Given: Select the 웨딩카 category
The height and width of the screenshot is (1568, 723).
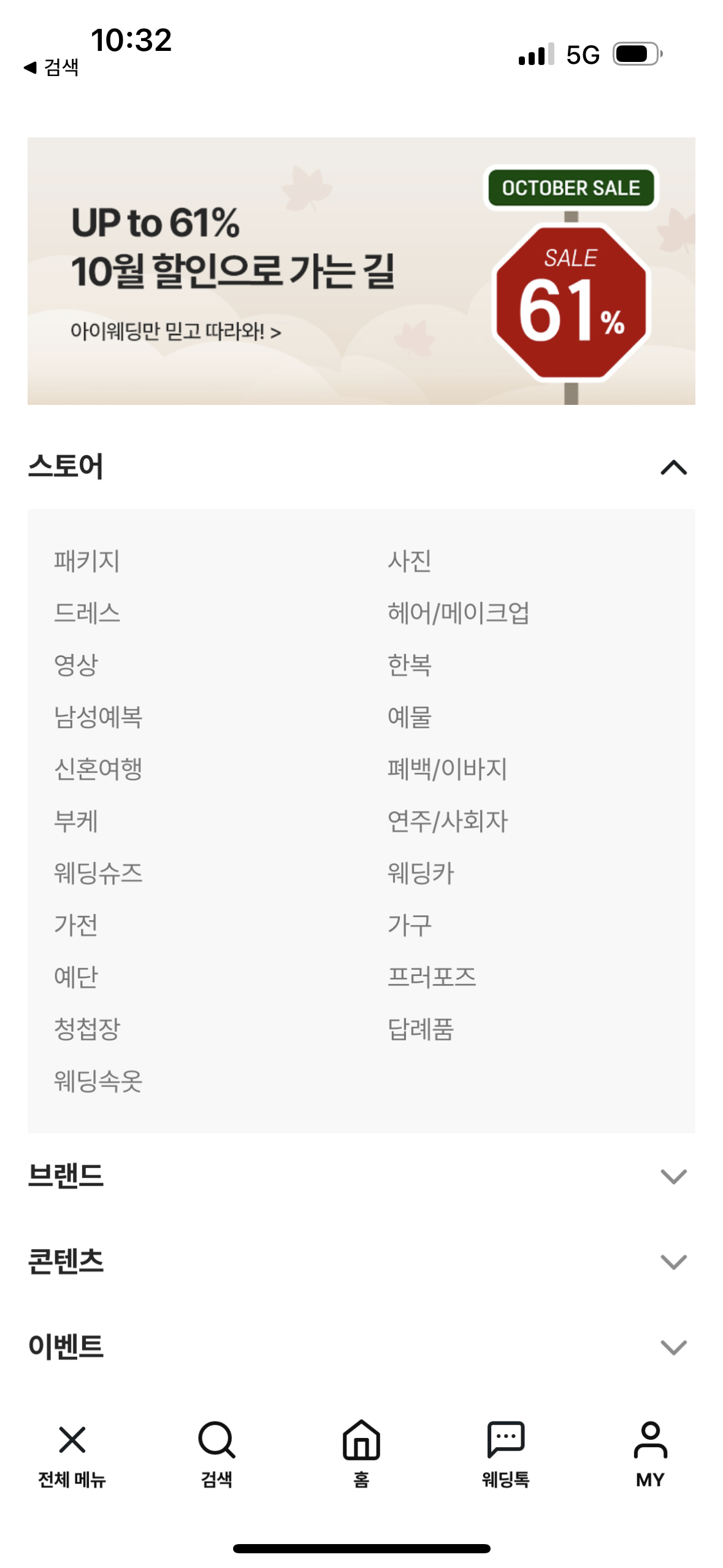Looking at the screenshot, I should [421, 873].
